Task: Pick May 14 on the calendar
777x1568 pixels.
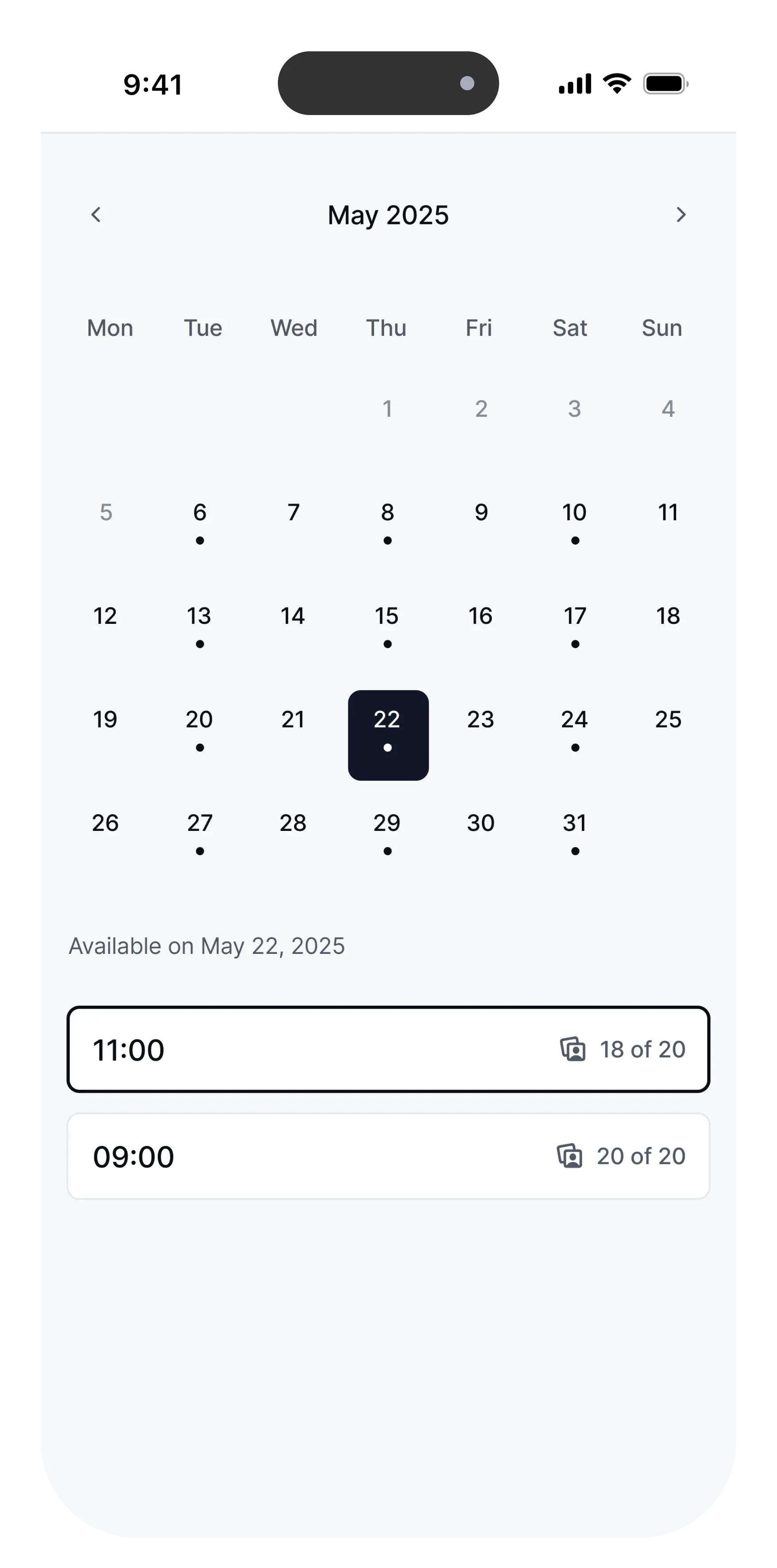Action: (293, 617)
